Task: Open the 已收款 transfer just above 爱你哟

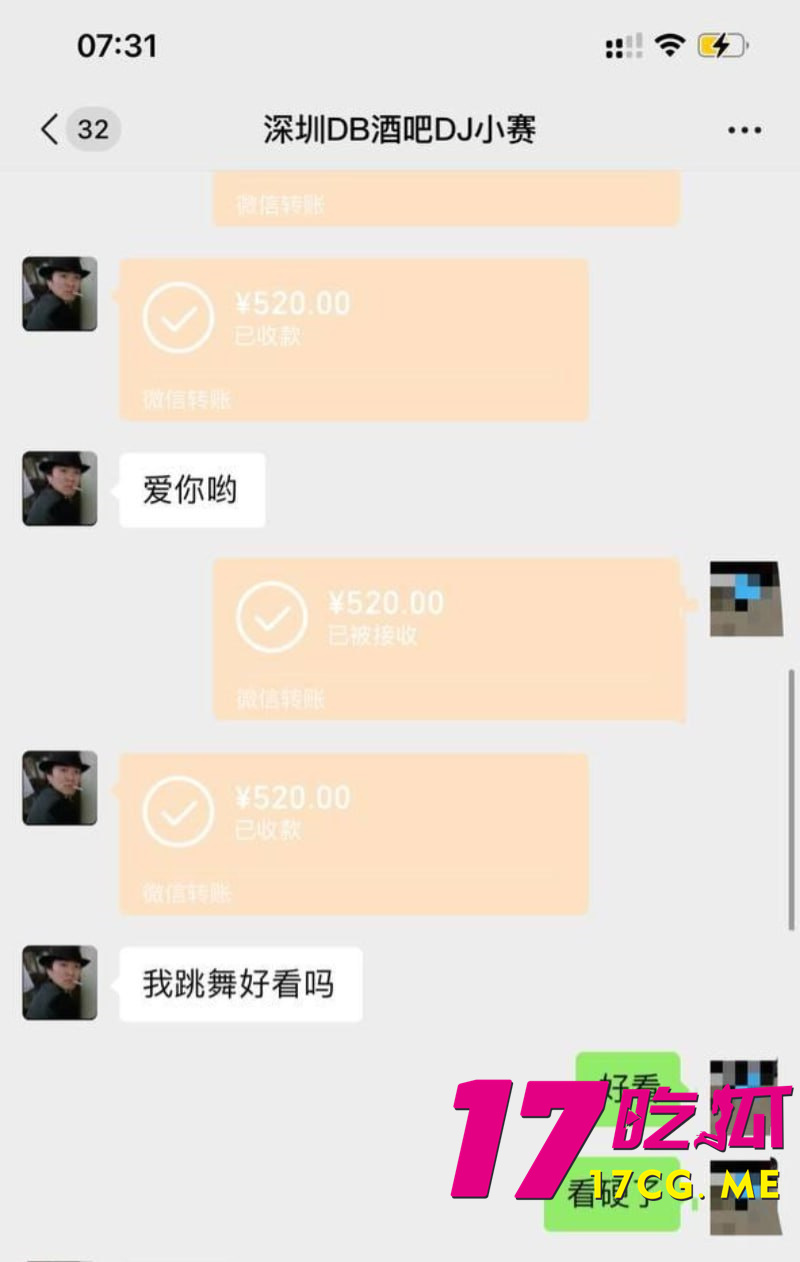Action: coord(353,338)
